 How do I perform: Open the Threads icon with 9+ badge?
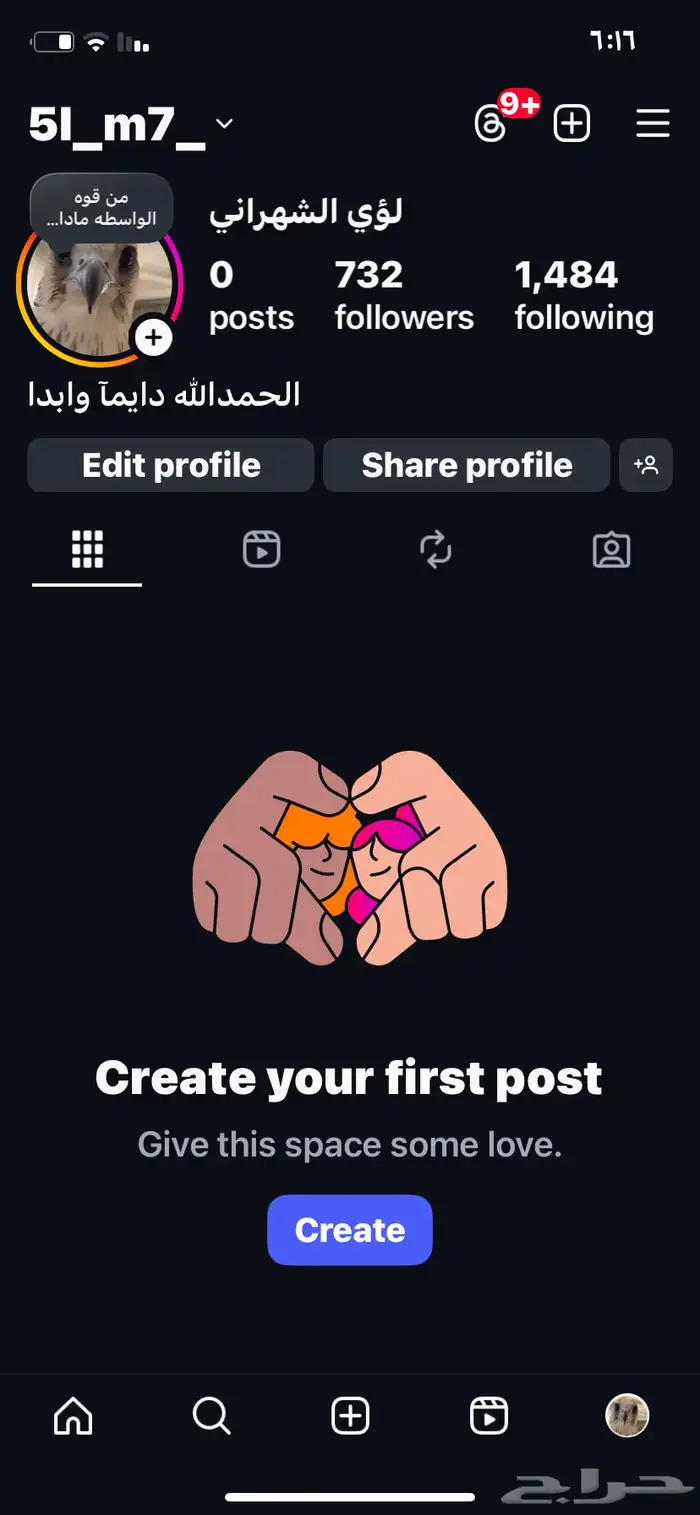point(491,124)
